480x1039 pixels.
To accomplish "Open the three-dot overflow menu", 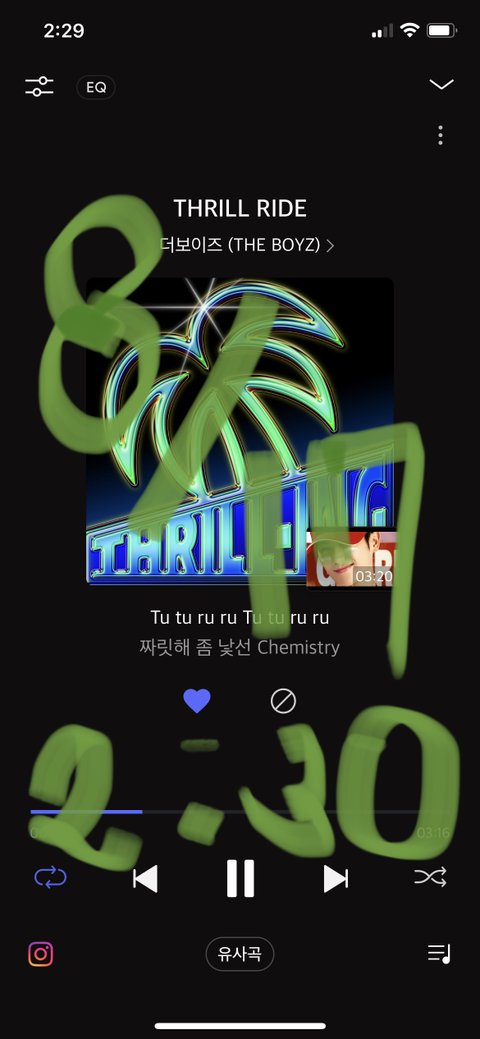I will 440,135.
